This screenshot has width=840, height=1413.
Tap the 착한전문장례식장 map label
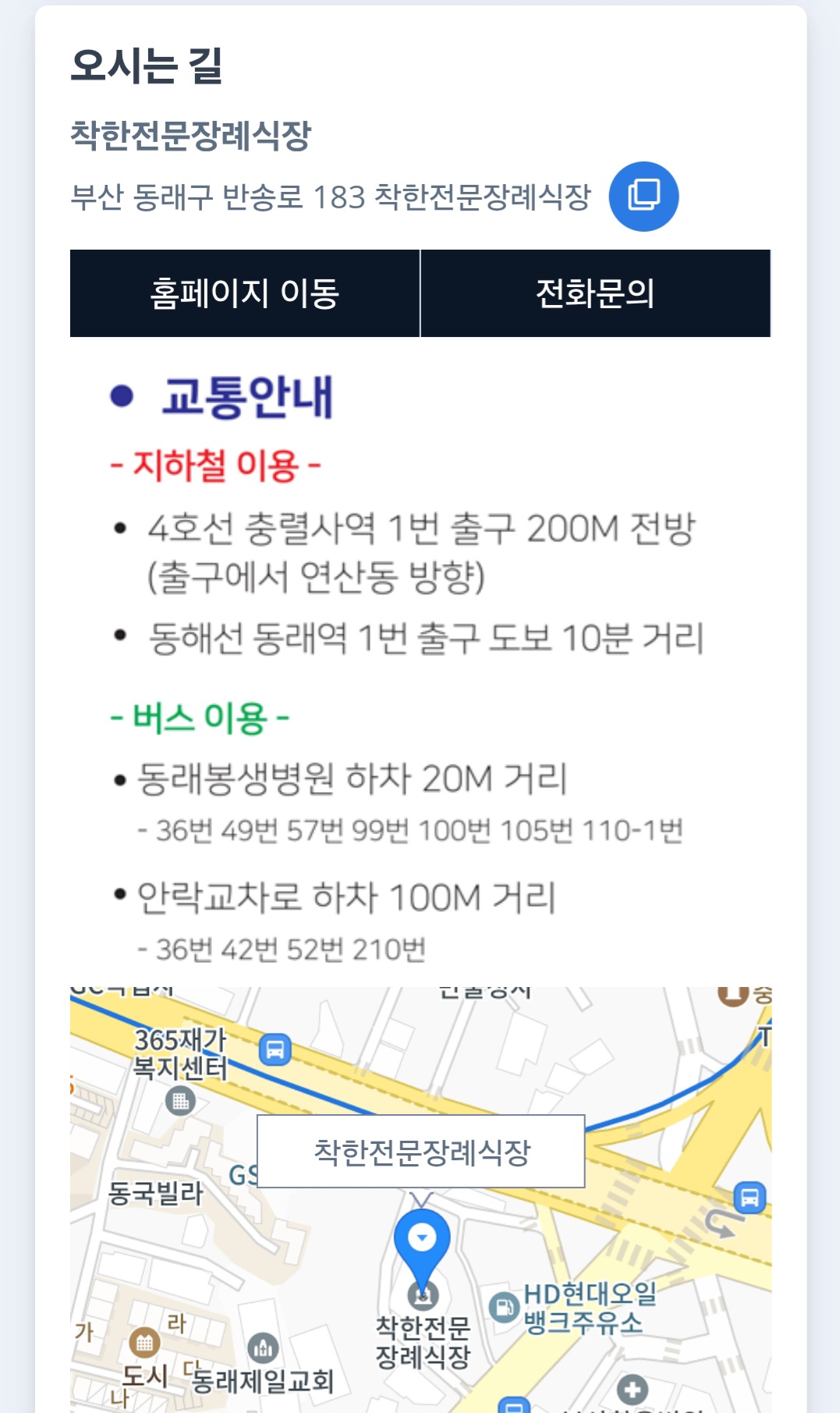[x=421, y=1152]
